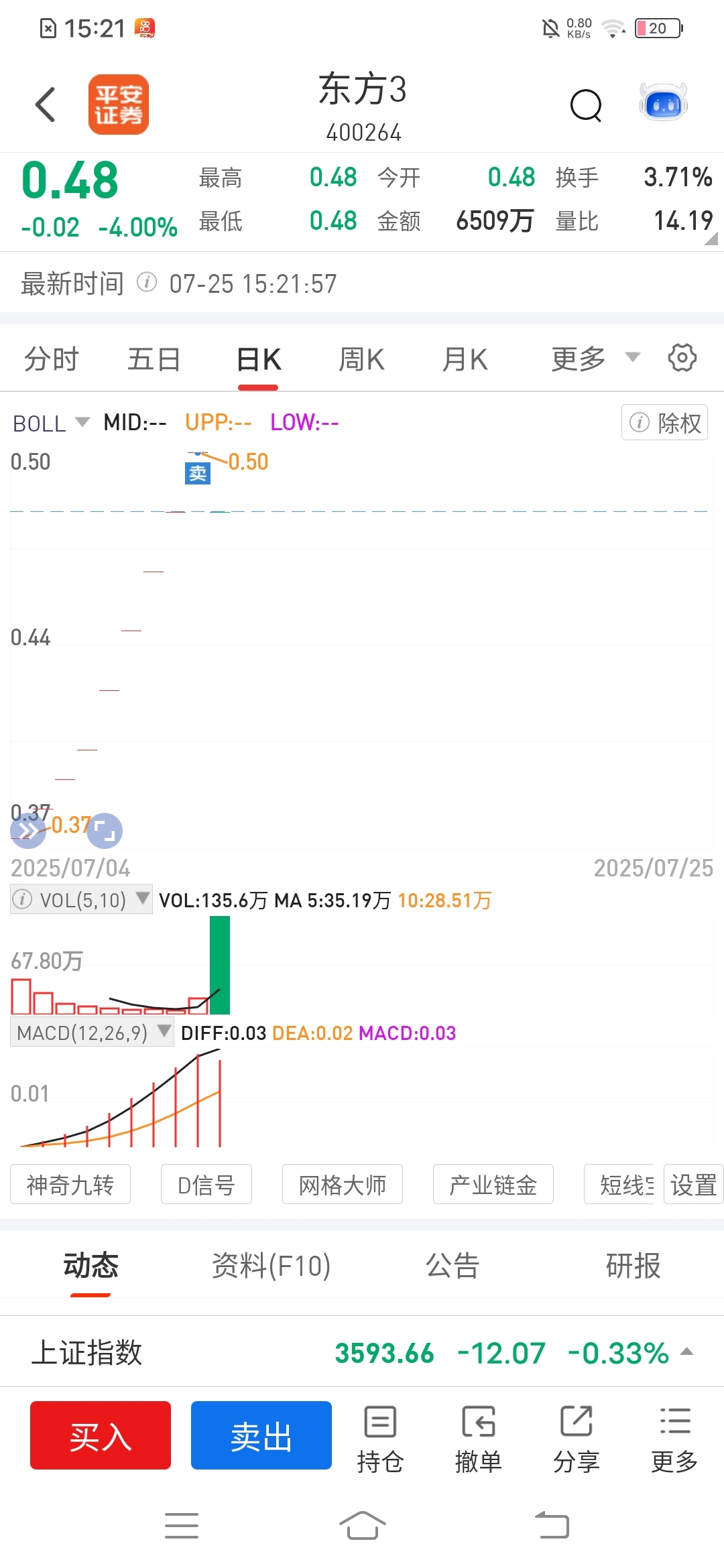Open the 资料(F10) tab
This screenshot has width=724, height=1568.
pos(271,1266)
